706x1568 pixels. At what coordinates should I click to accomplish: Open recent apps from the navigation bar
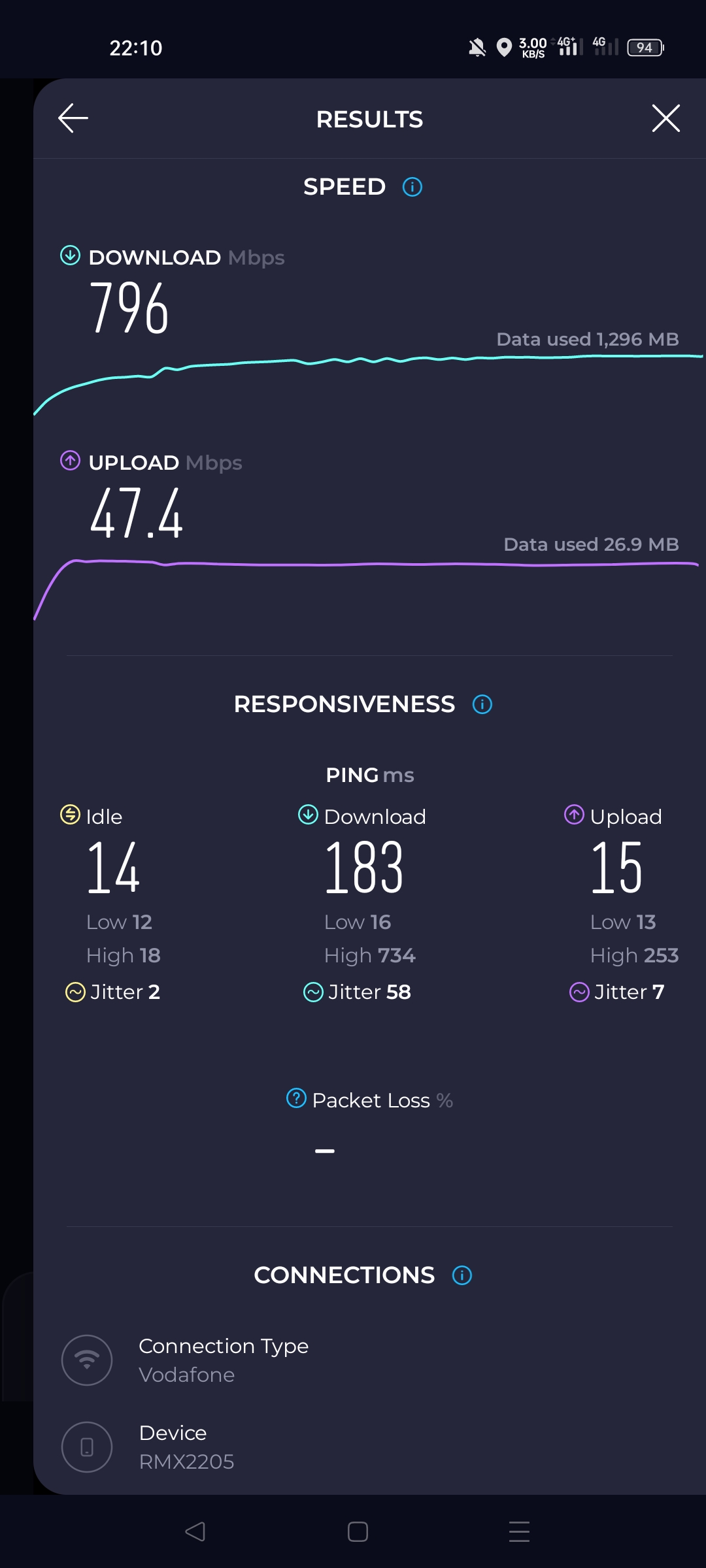(x=519, y=1531)
